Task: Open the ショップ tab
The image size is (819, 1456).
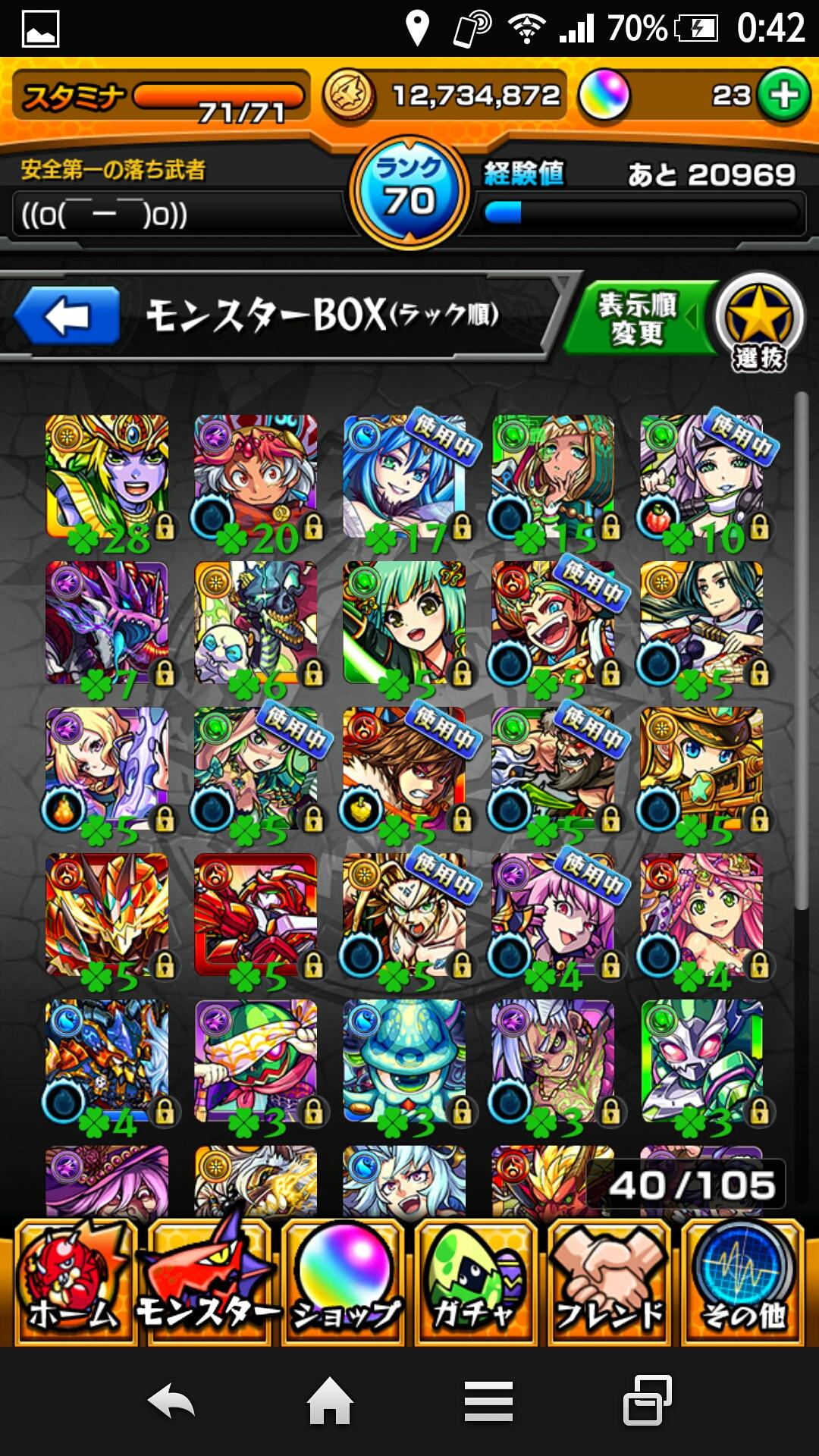Action: pyautogui.click(x=344, y=1282)
